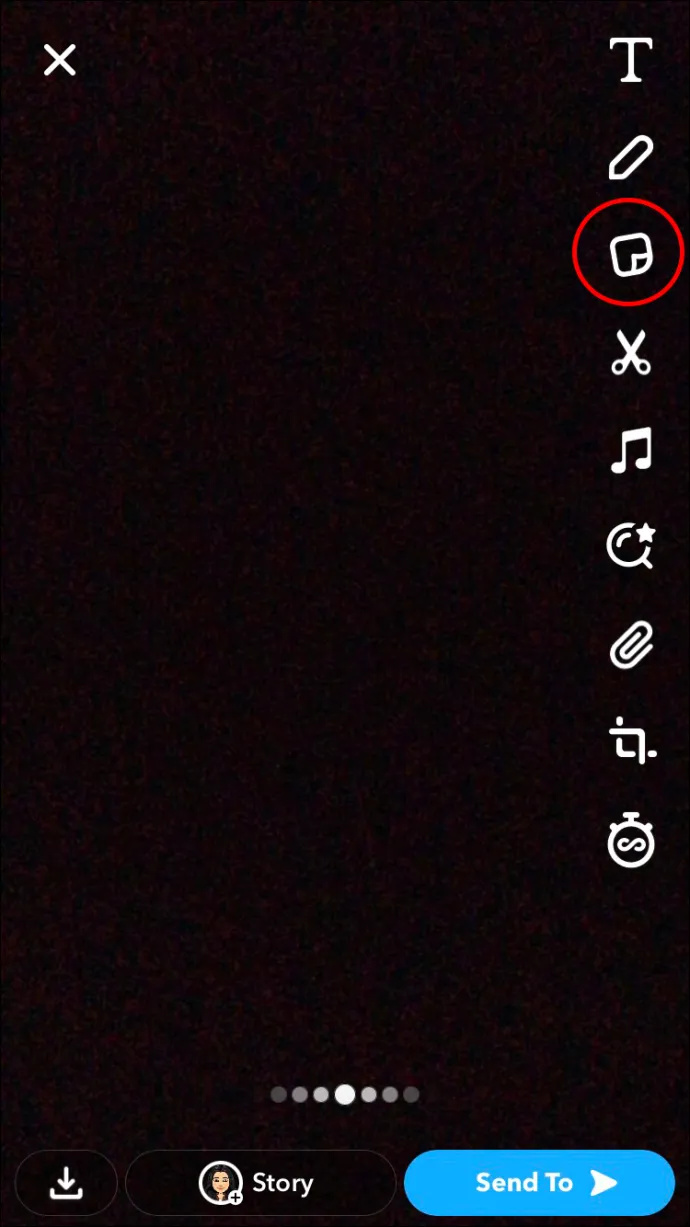Set the snap timer to loop

click(x=631, y=841)
